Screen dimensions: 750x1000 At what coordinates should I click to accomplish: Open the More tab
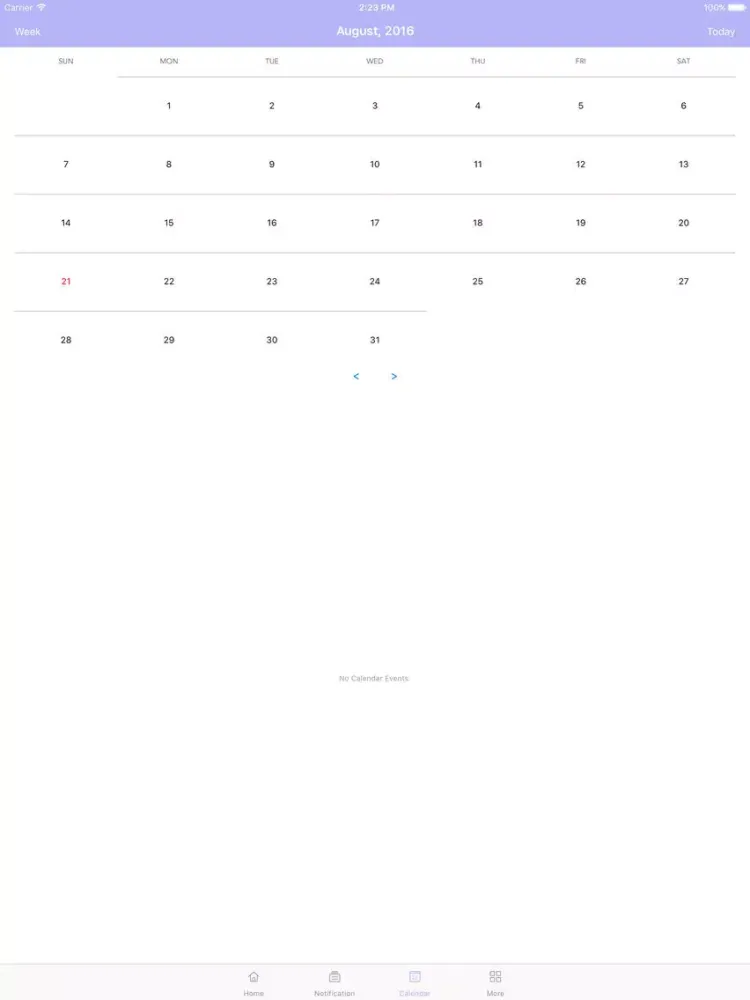(x=495, y=983)
